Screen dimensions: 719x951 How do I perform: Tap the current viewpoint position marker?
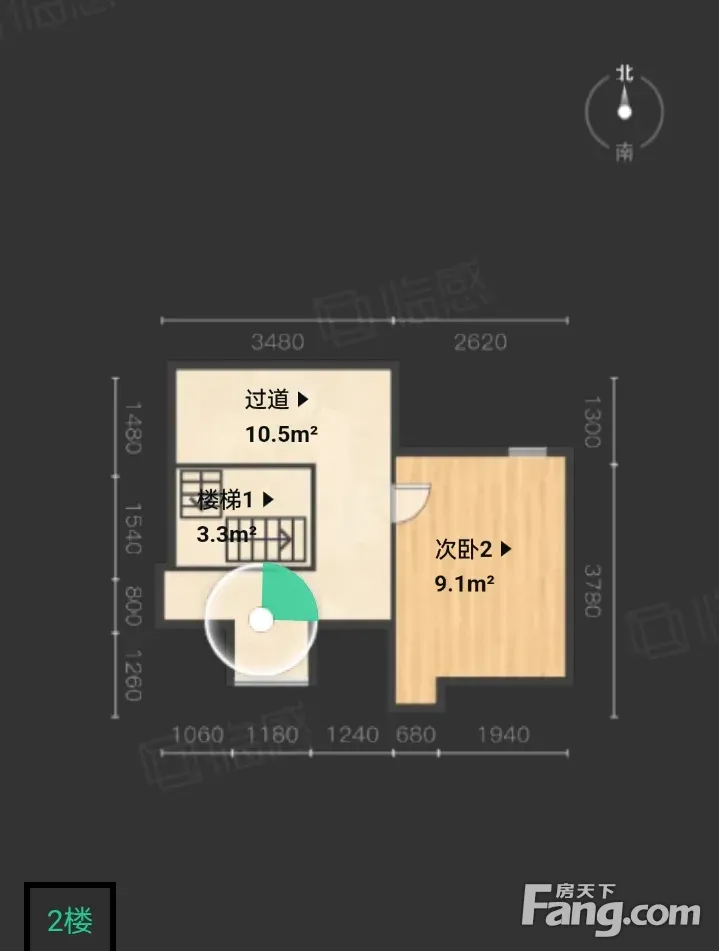click(262, 620)
